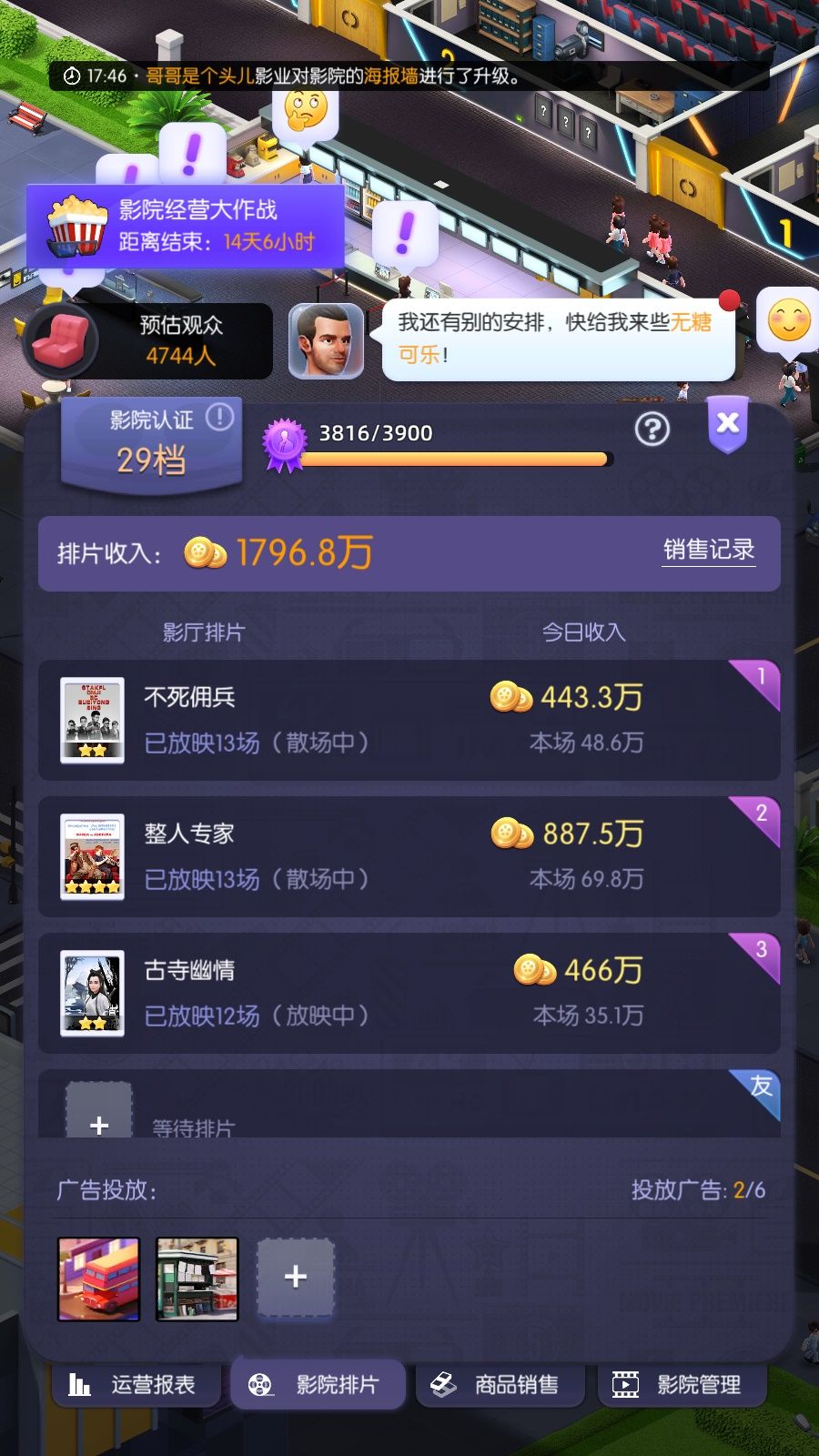Viewport: 819px width, 1456px height.
Task: Open the 运营报表 report panel
Action: click(x=136, y=1384)
